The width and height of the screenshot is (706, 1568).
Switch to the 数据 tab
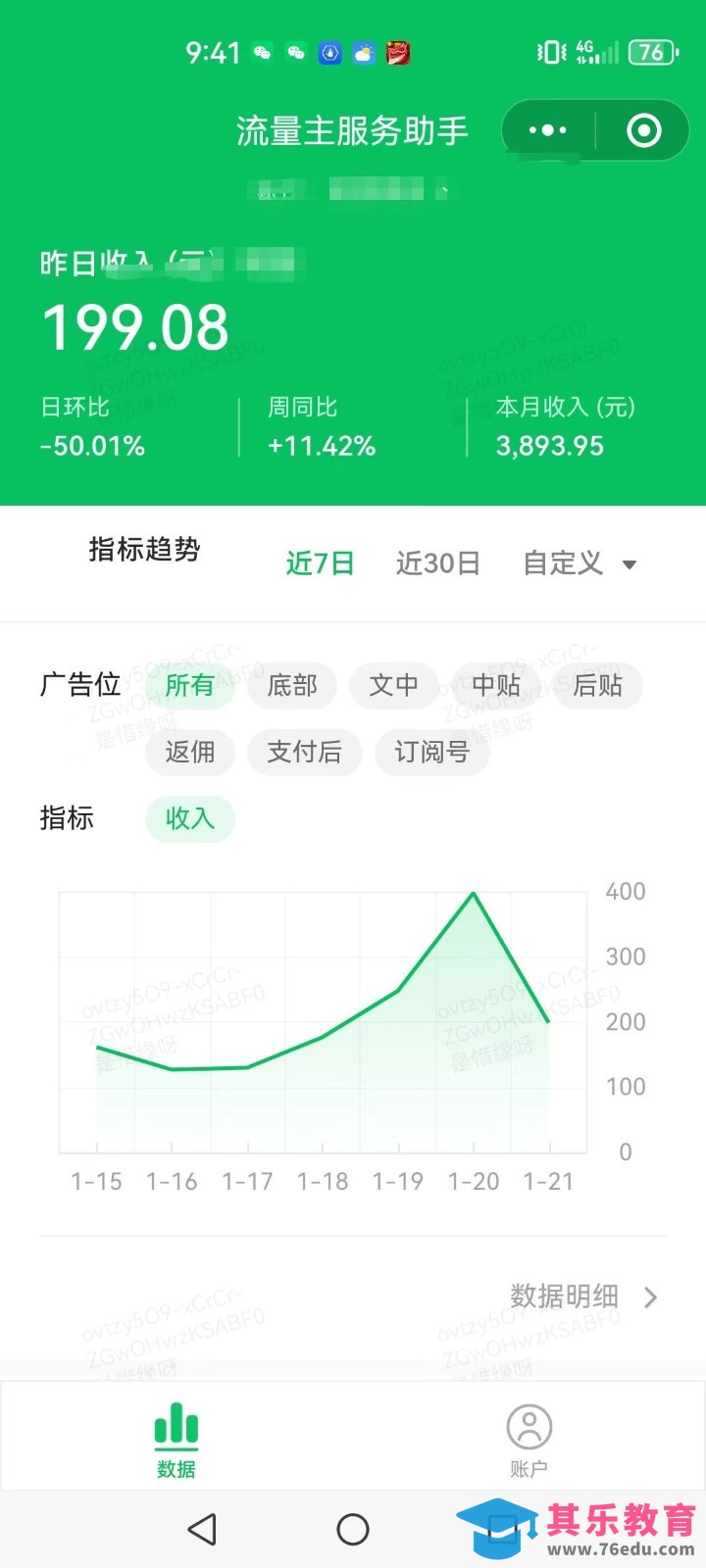pos(176,1438)
